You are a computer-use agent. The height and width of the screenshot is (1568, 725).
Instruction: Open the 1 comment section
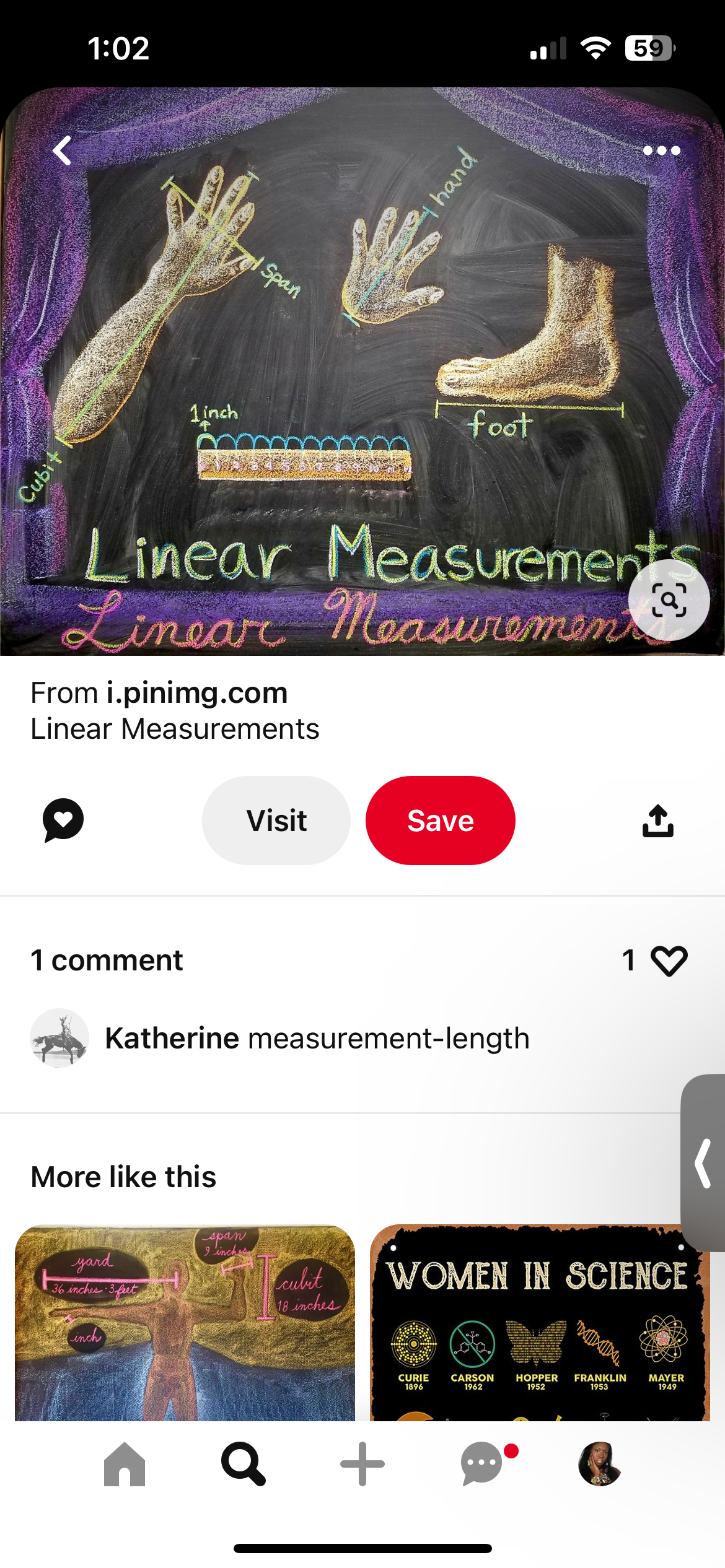107,960
